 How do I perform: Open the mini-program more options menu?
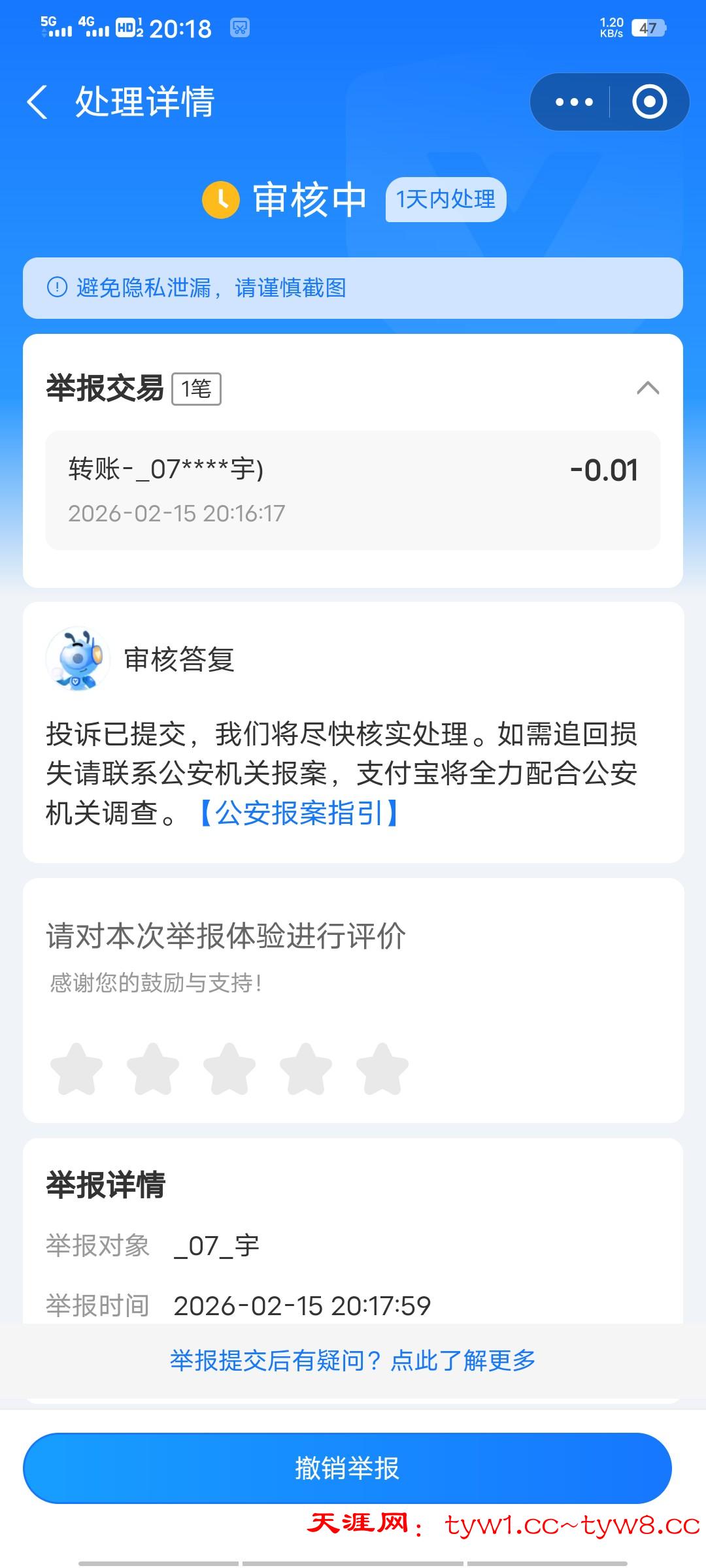click(573, 102)
